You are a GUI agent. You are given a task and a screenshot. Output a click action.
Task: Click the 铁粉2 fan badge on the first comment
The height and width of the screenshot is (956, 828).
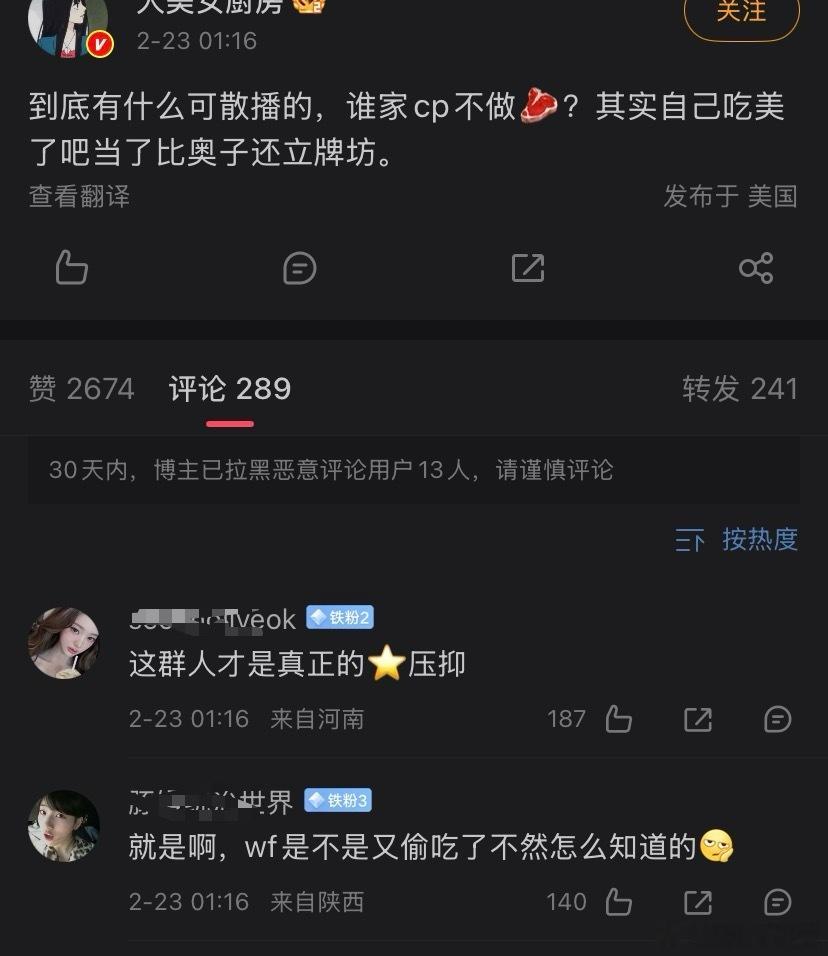point(340,618)
